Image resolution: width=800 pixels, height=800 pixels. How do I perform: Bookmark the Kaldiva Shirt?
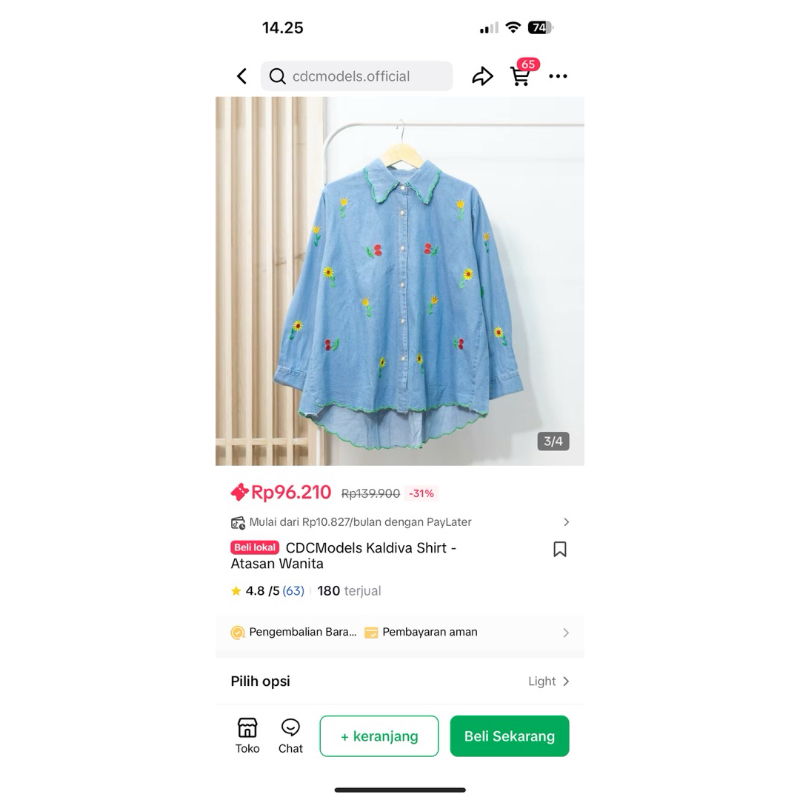point(560,549)
